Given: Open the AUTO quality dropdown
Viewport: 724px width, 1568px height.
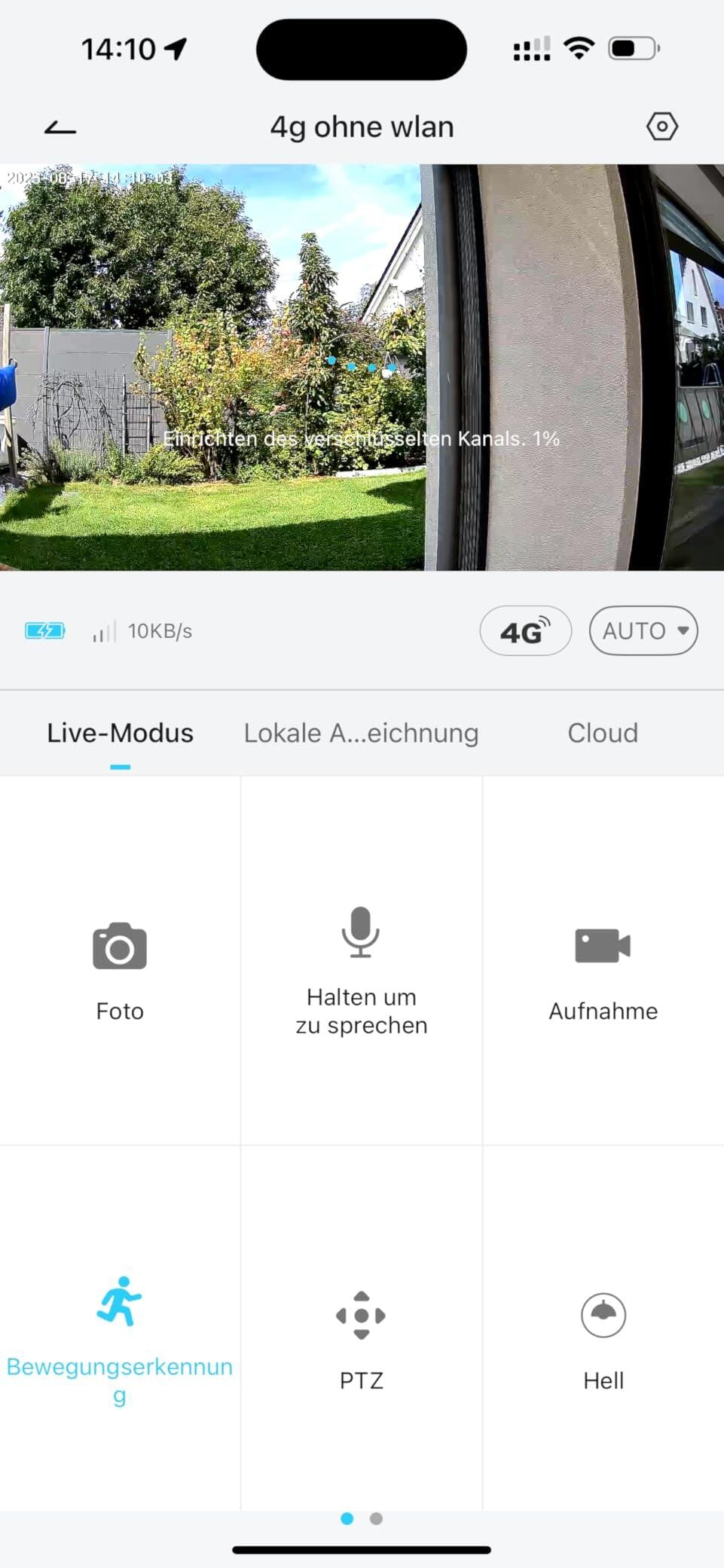Looking at the screenshot, I should point(643,630).
